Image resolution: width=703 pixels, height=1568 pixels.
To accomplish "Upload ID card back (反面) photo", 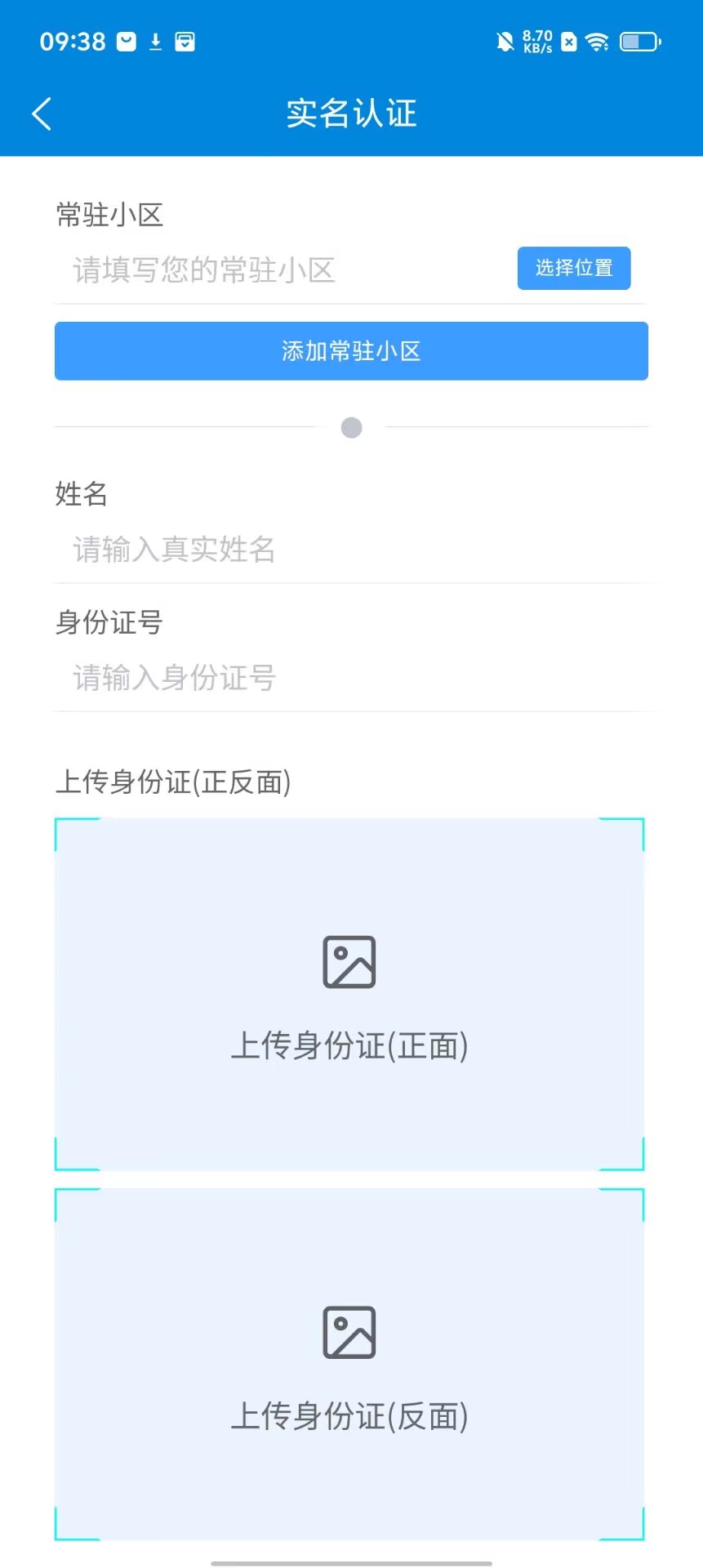I will 349,1364.
